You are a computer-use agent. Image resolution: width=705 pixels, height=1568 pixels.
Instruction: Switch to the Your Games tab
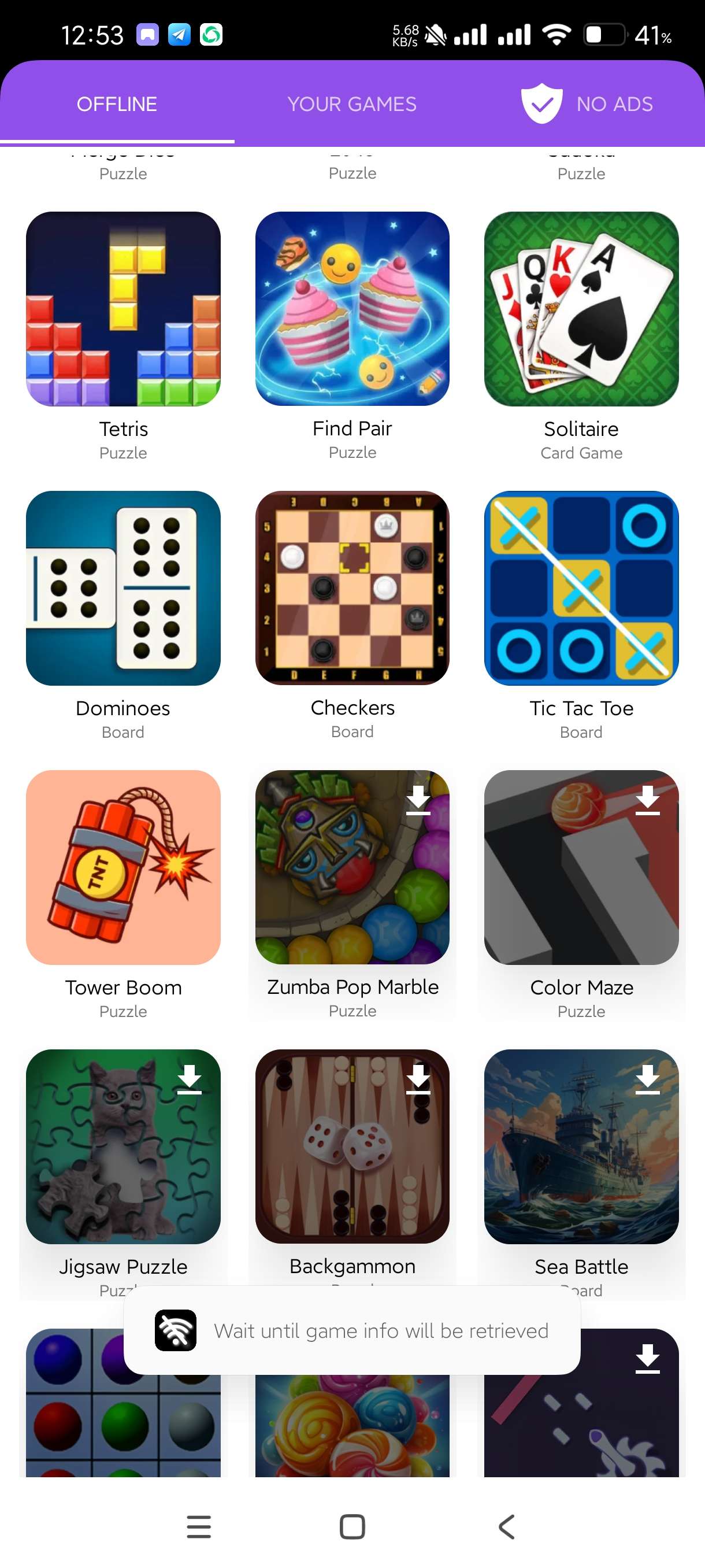point(351,104)
